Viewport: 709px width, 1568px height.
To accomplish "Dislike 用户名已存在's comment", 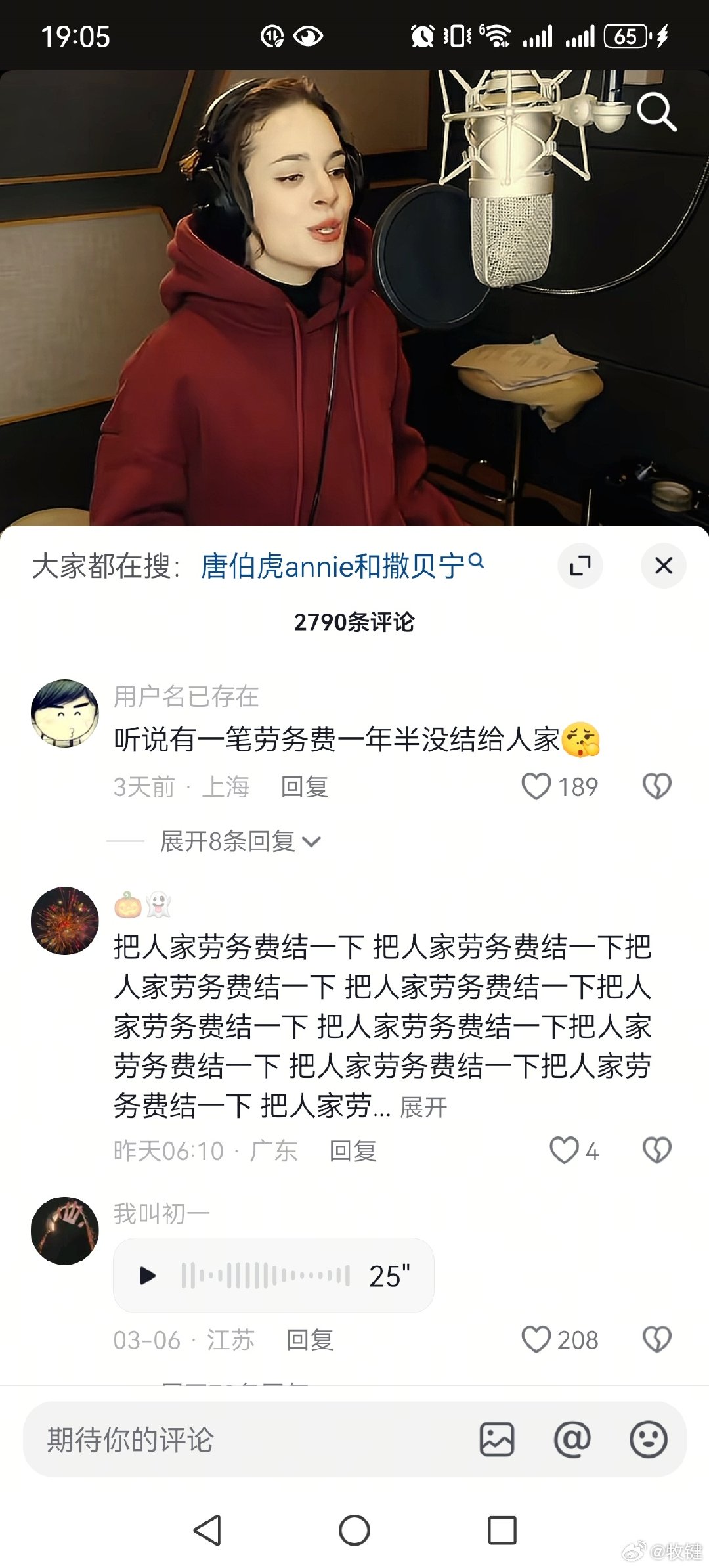I will point(656,786).
